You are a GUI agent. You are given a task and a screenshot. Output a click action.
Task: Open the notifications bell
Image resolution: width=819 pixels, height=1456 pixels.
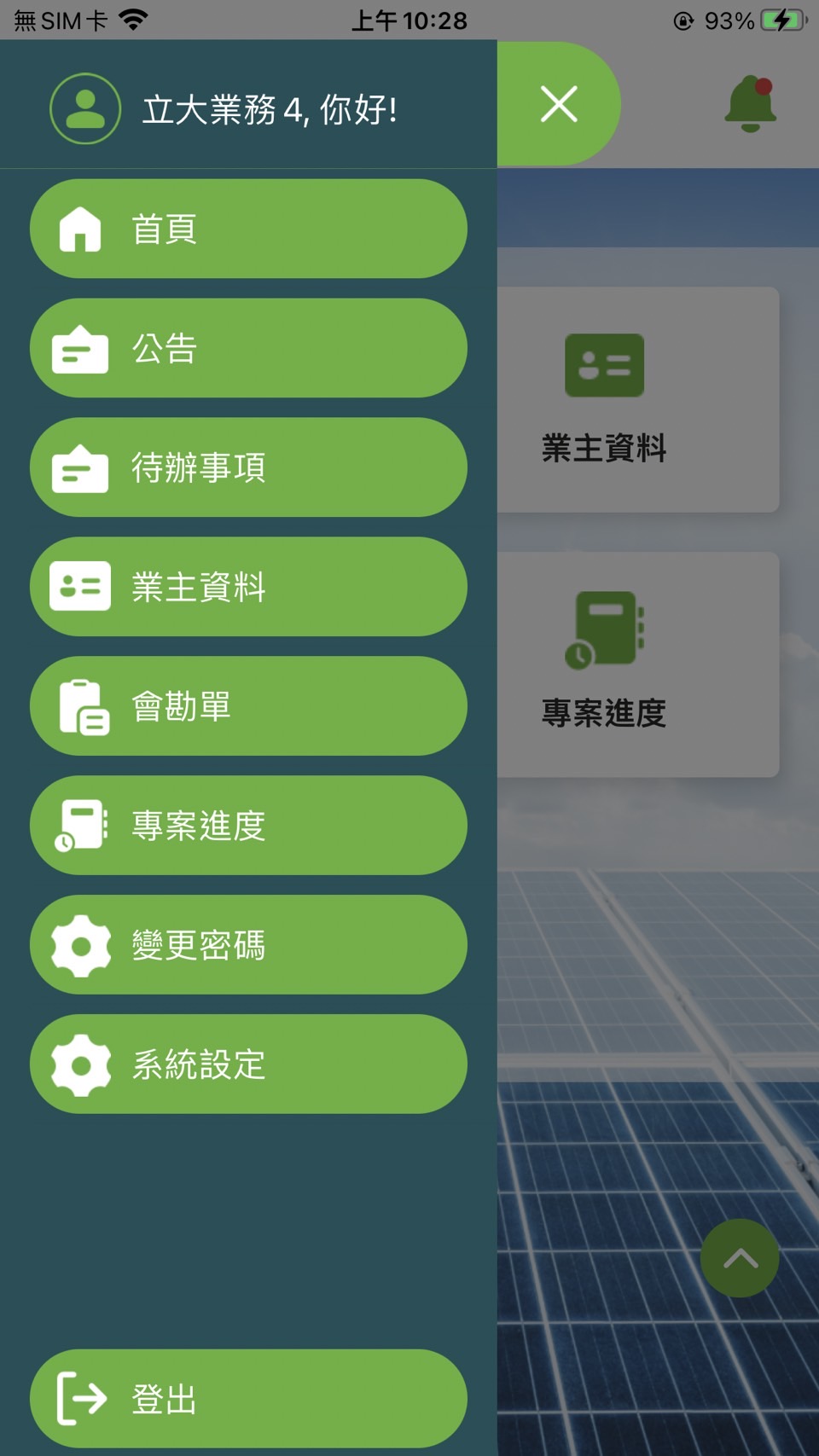point(750,104)
